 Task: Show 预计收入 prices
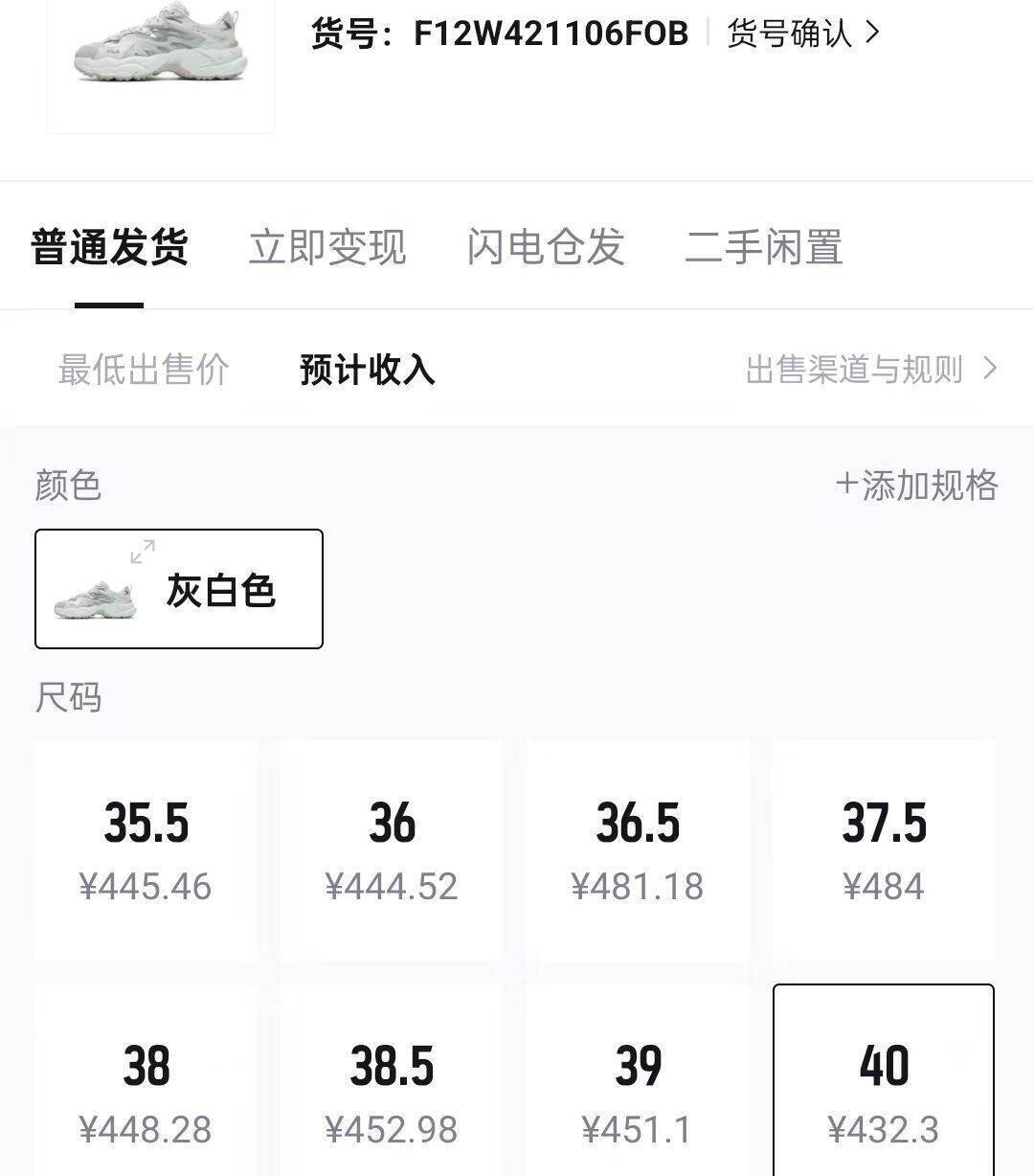[x=367, y=370]
